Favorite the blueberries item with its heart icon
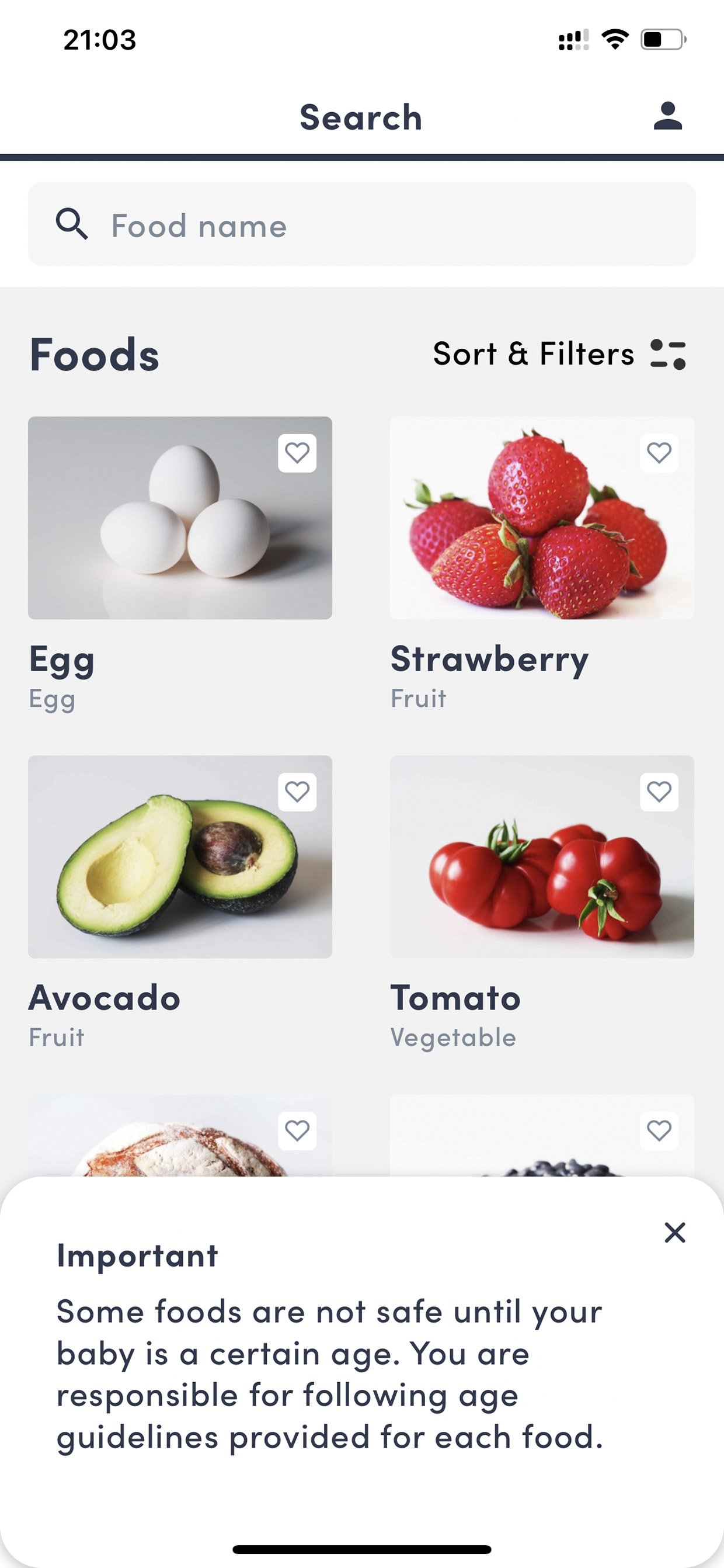 click(659, 1131)
